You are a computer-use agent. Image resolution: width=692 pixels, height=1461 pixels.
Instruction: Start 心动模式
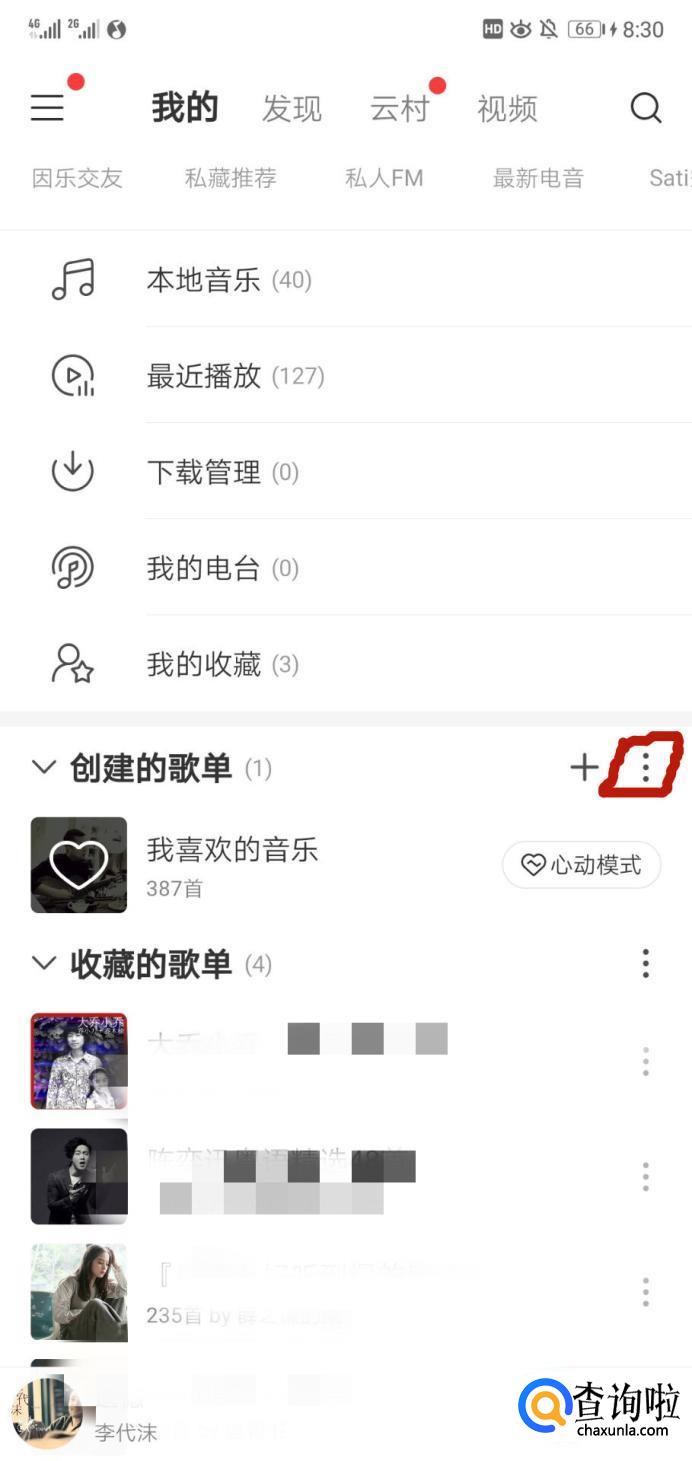581,865
